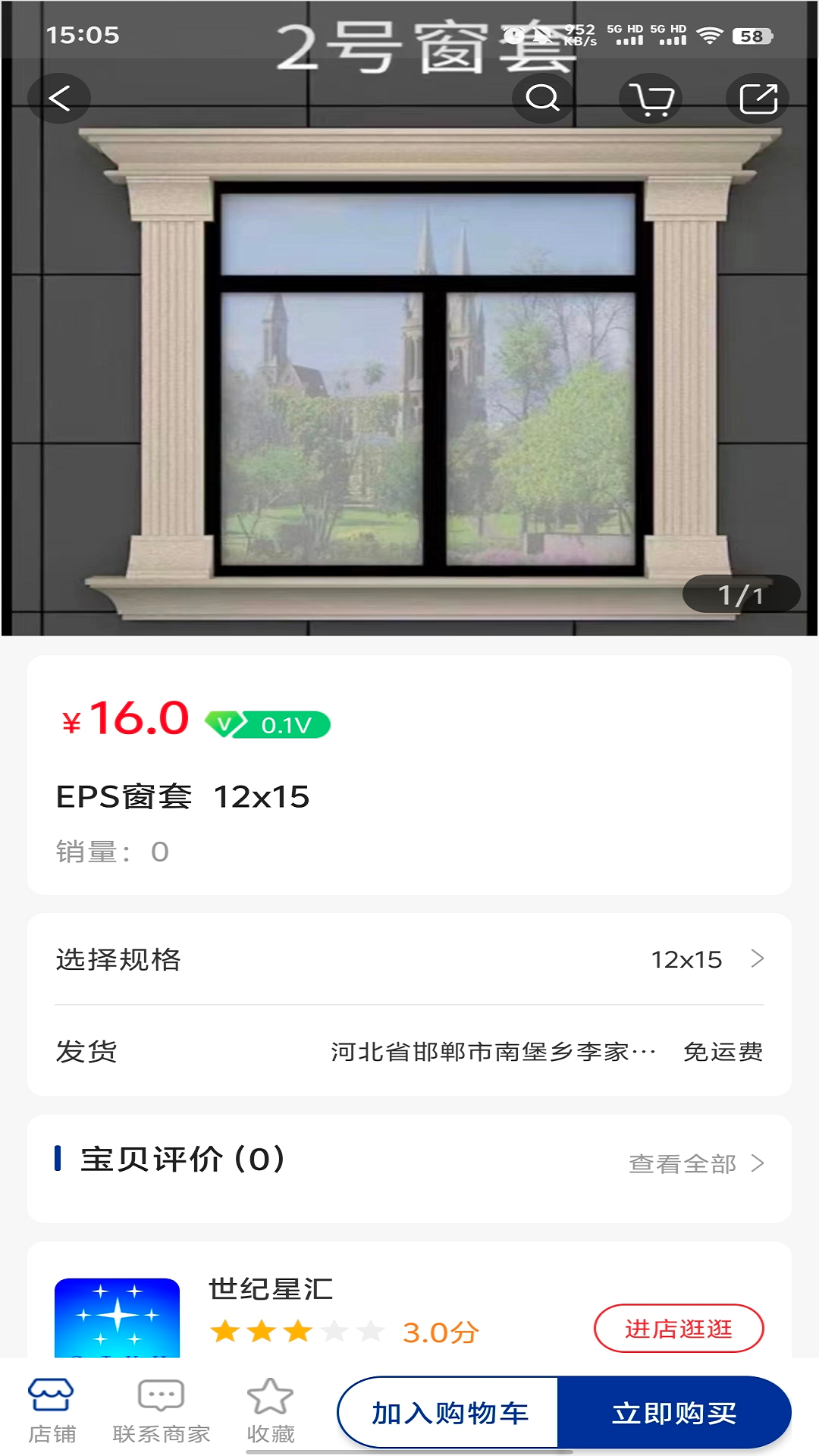This screenshot has width=819, height=1456.
Task: Tap 加入购物车 to add to cart
Action: [449, 1413]
